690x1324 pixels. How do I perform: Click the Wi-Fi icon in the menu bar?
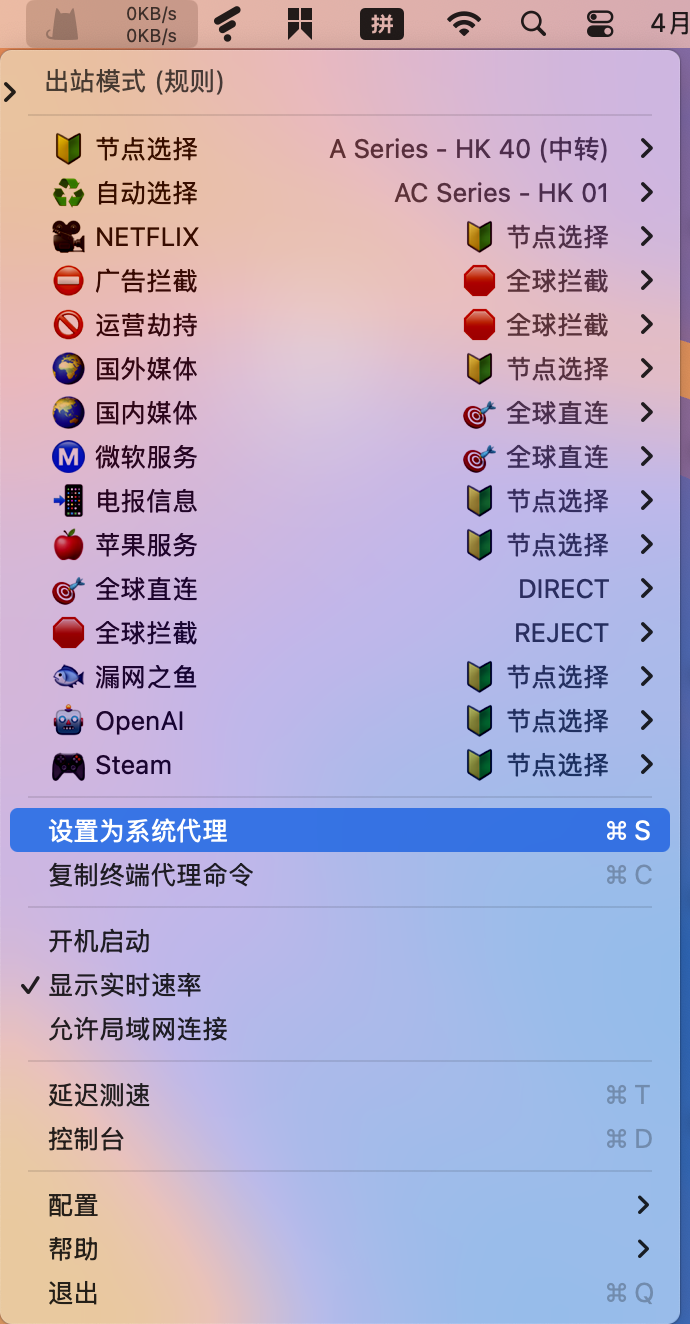pyautogui.click(x=463, y=24)
